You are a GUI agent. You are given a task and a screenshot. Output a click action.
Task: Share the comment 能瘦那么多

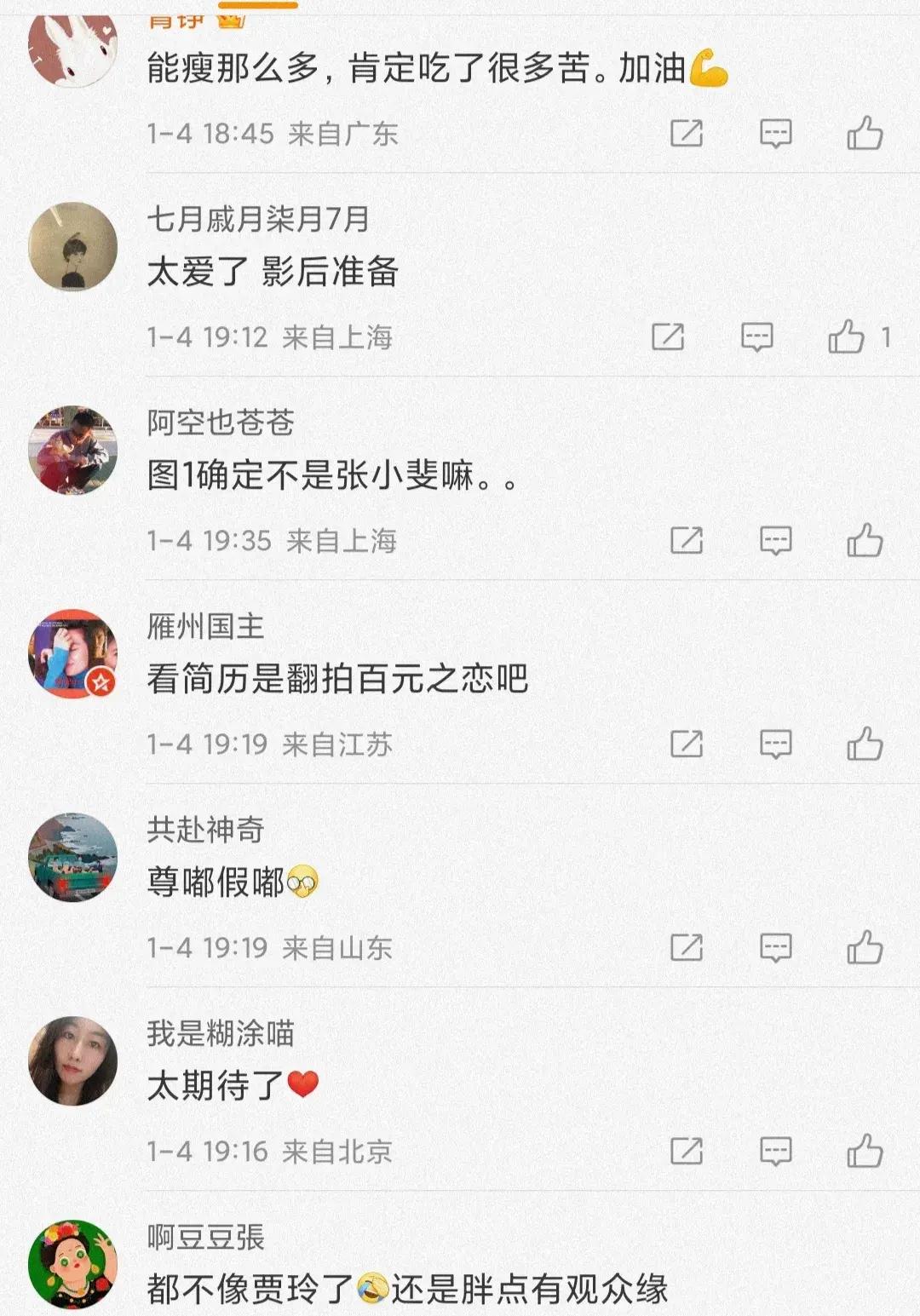coord(686,134)
